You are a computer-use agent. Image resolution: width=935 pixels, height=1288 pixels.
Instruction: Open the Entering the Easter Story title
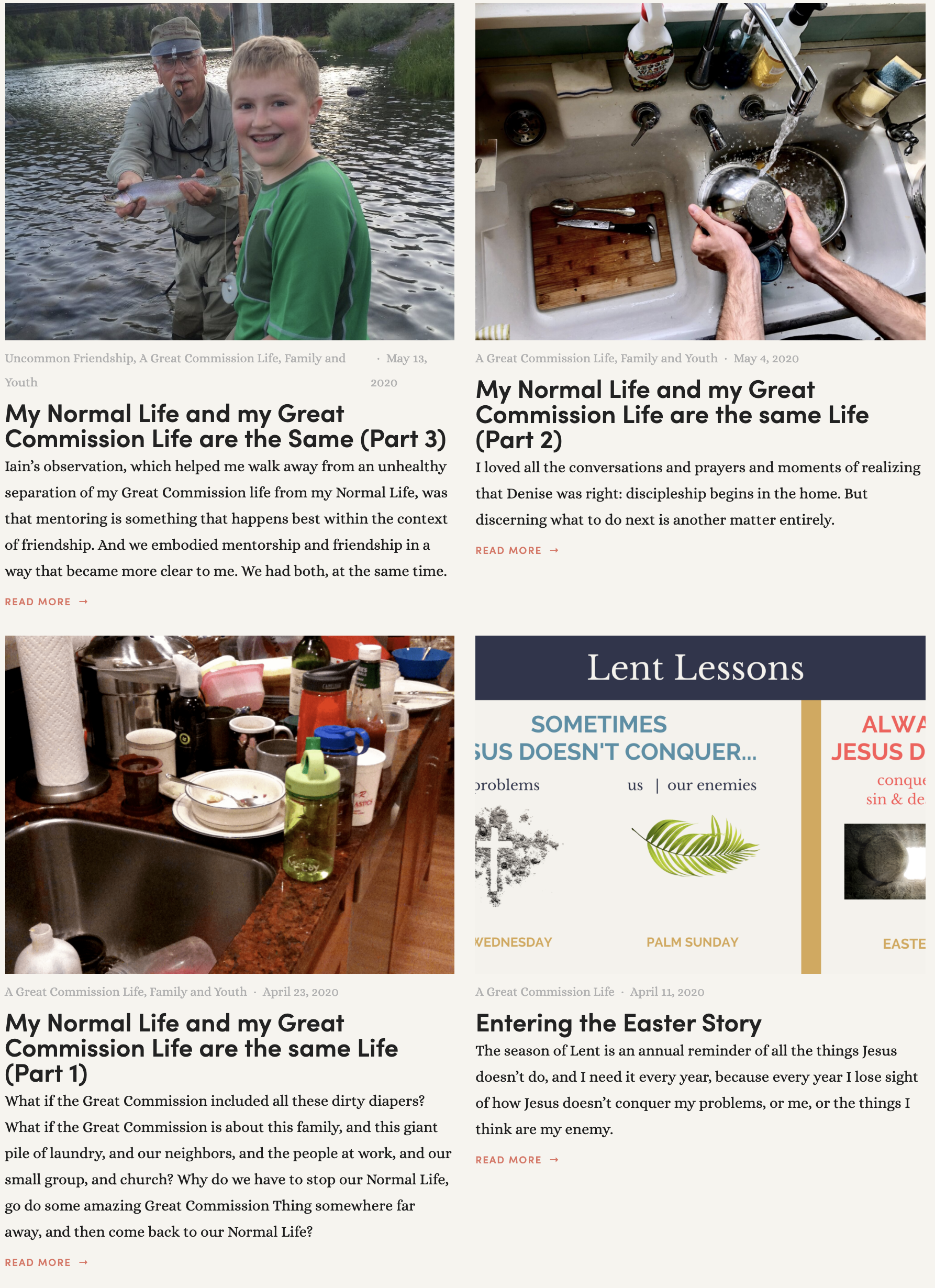pos(618,1023)
